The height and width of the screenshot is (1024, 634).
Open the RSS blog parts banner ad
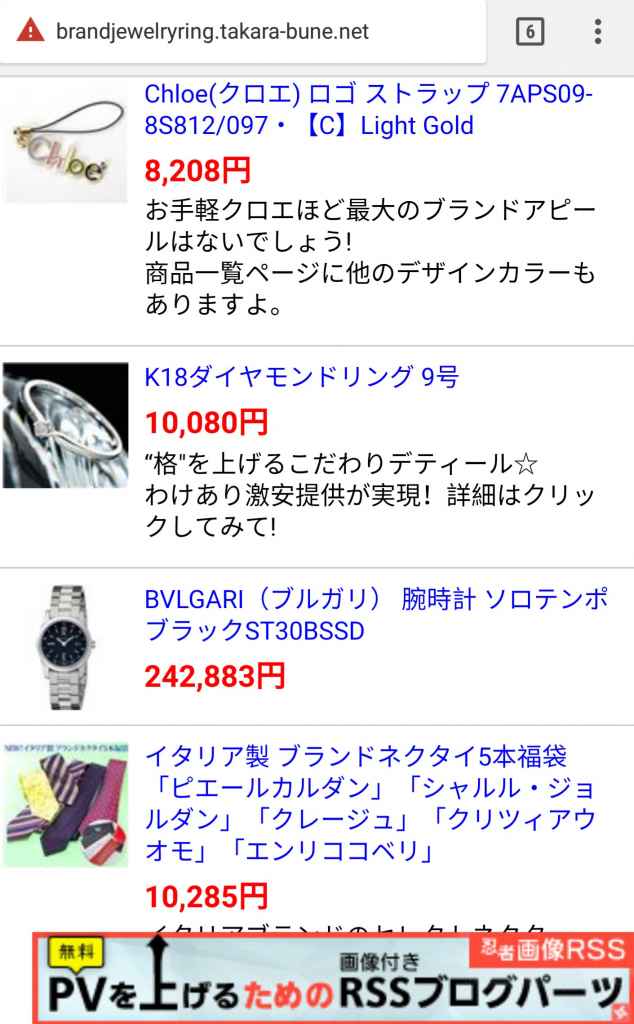[x=331, y=978]
